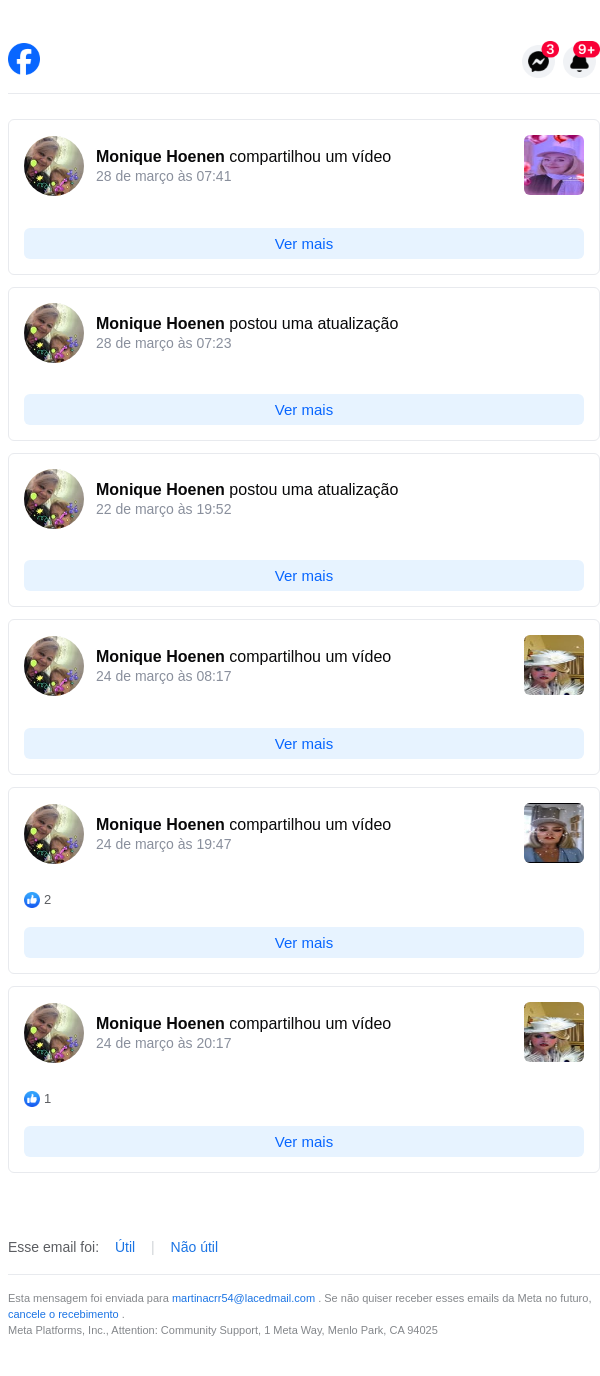The width and height of the screenshot is (600, 1376).
Task: Open video thumbnail from 24 de março 19:47
Action: point(554,833)
